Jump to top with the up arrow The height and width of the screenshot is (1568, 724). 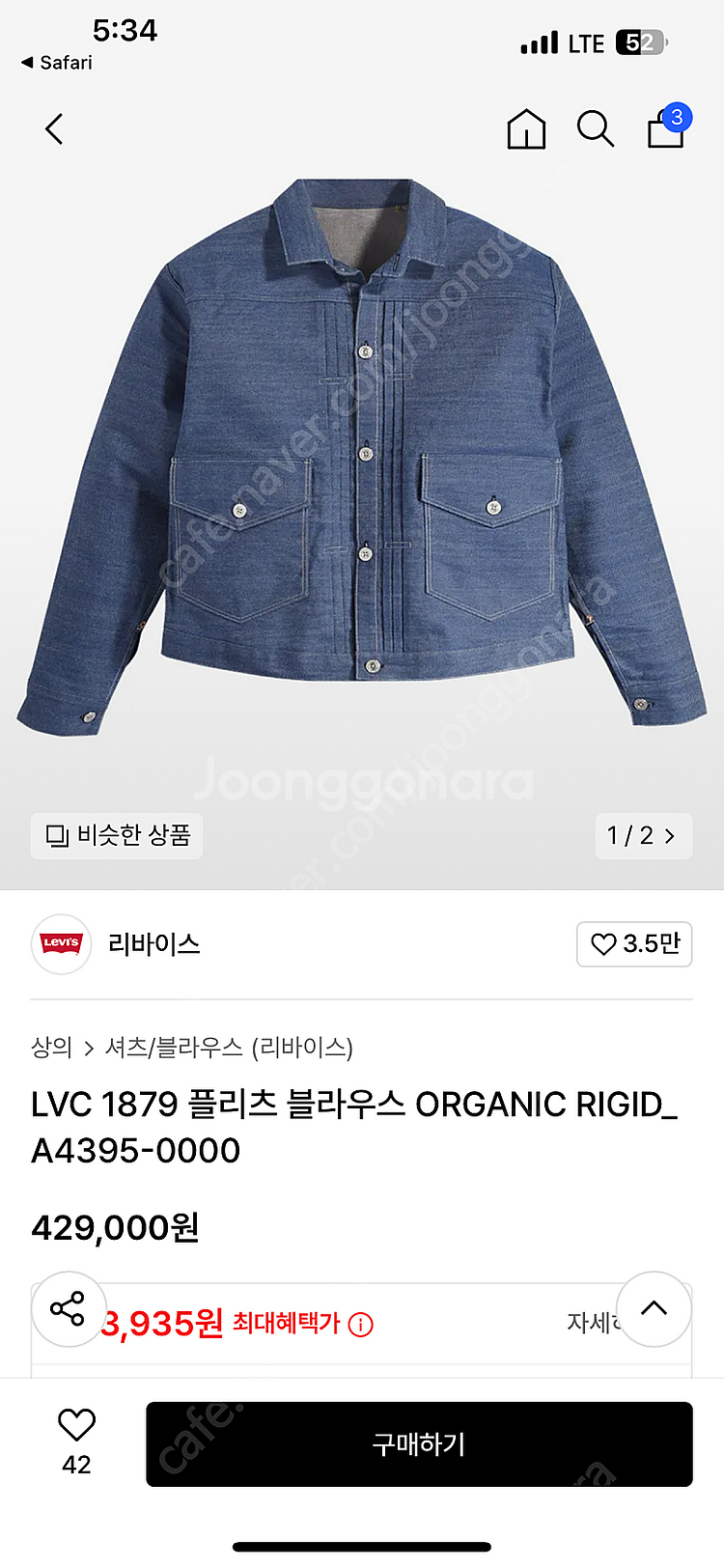coord(654,1309)
